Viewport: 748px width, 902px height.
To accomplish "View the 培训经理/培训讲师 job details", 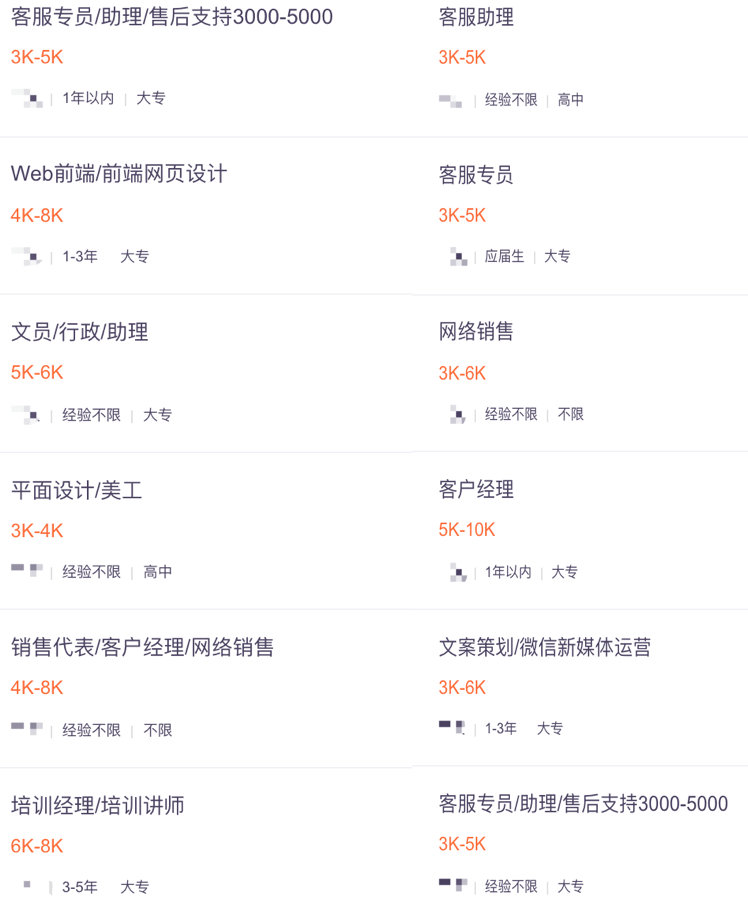I will point(98,805).
